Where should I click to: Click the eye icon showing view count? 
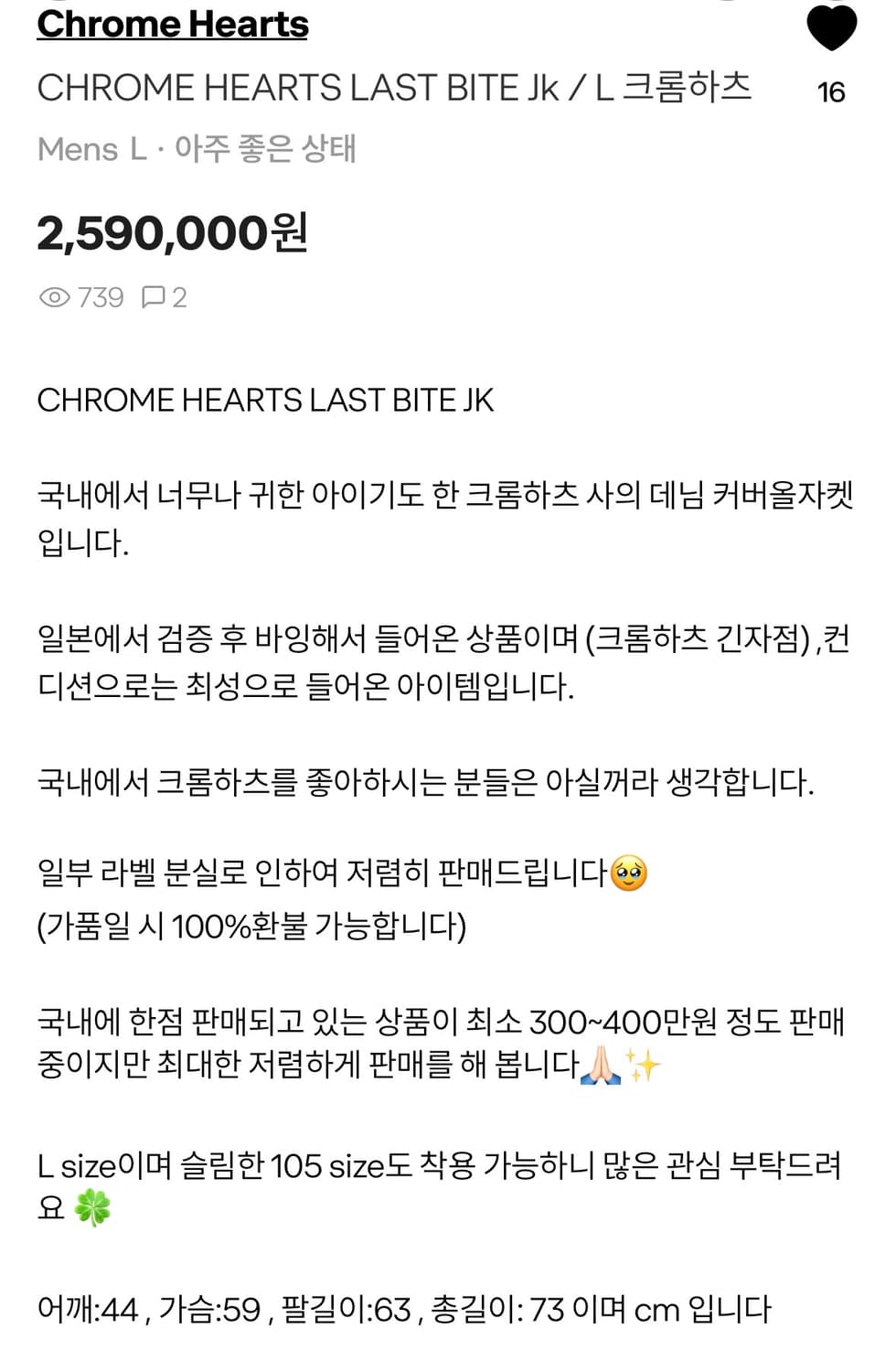(x=57, y=297)
